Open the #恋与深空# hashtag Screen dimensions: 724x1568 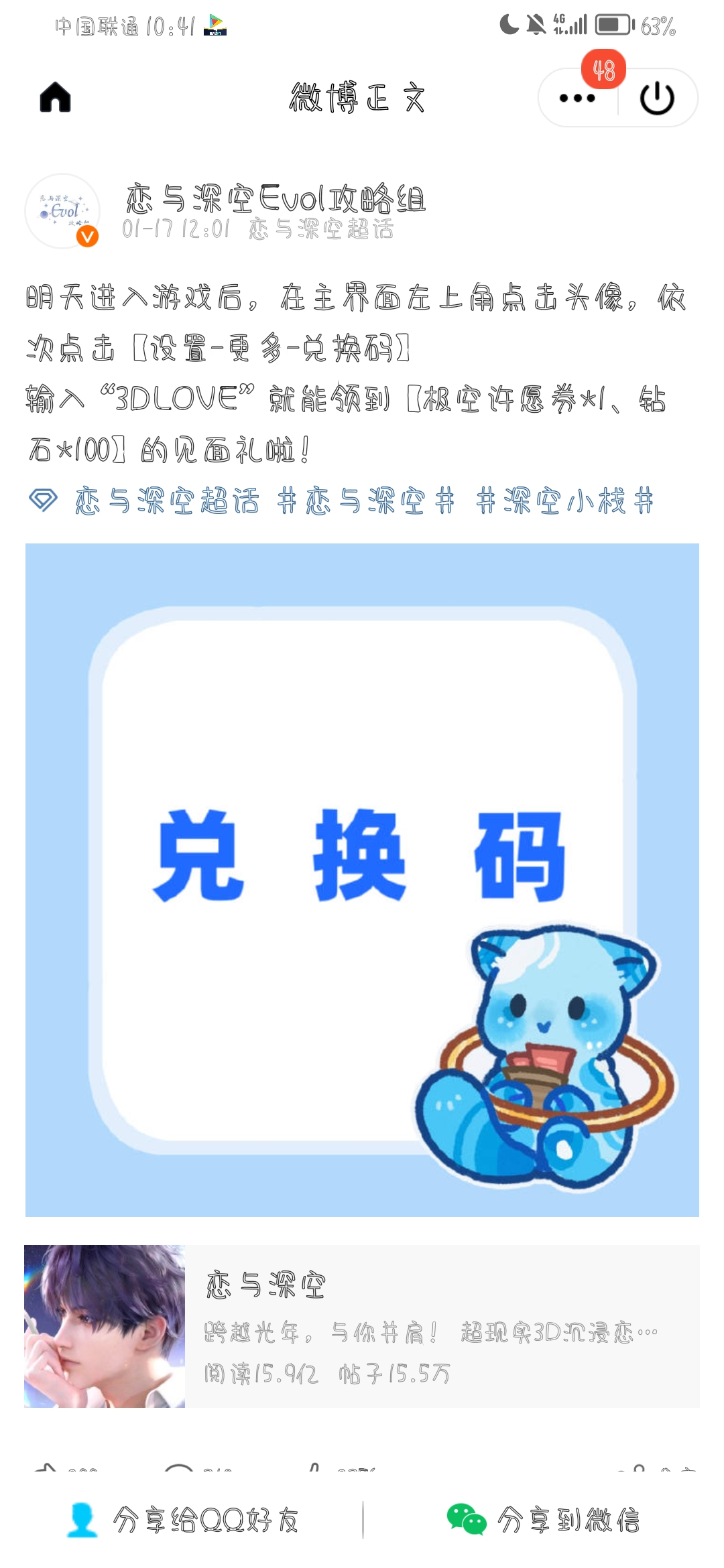[x=366, y=501]
